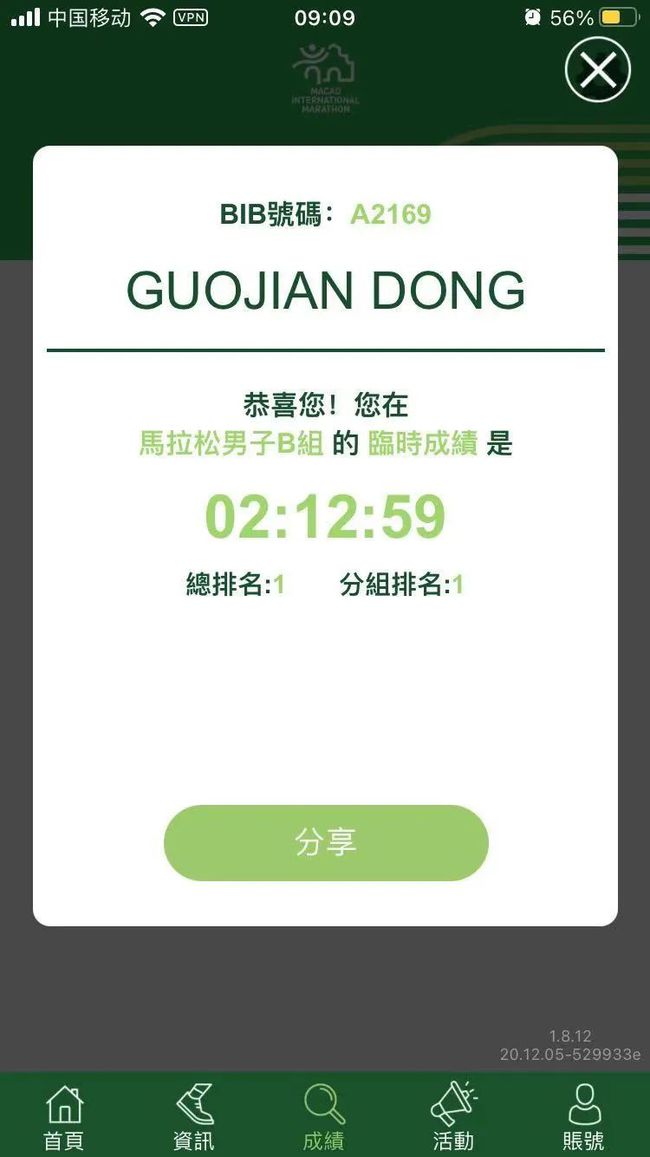Open the 資訊 information tab
Image resolution: width=650 pixels, height=1157 pixels.
(x=194, y=1116)
